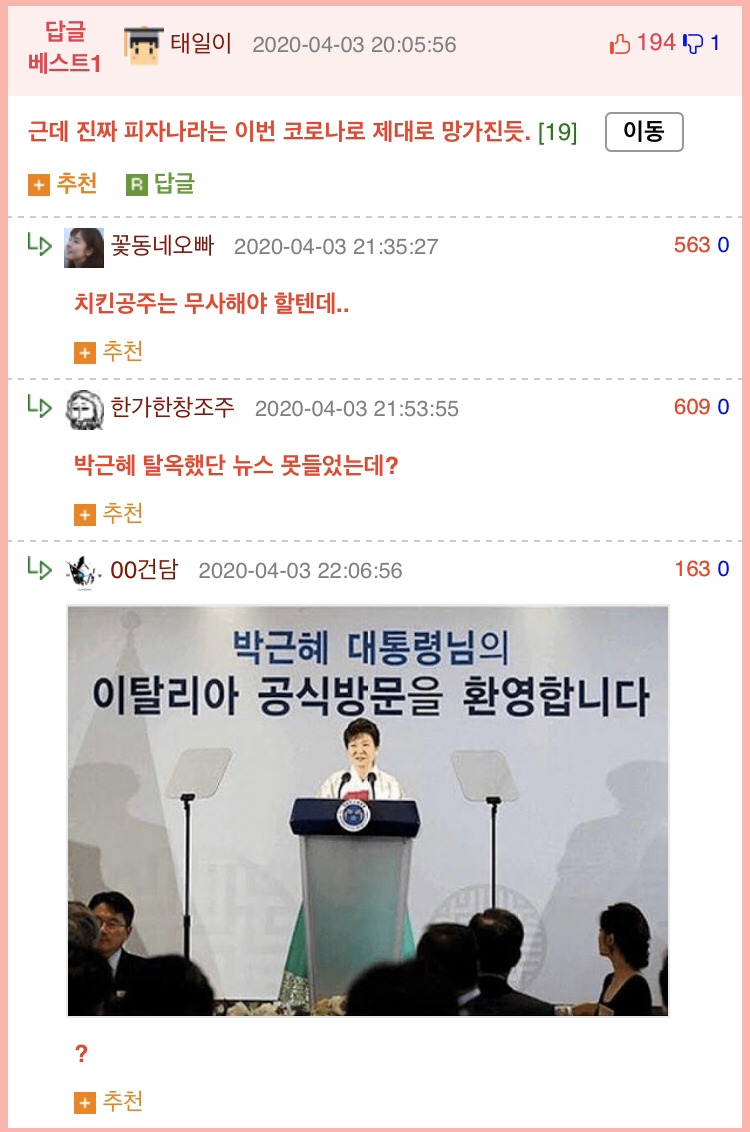Reply to 태일이's comment with 답글
The width and height of the screenshot is (750, 1132).
pos(160,184)
